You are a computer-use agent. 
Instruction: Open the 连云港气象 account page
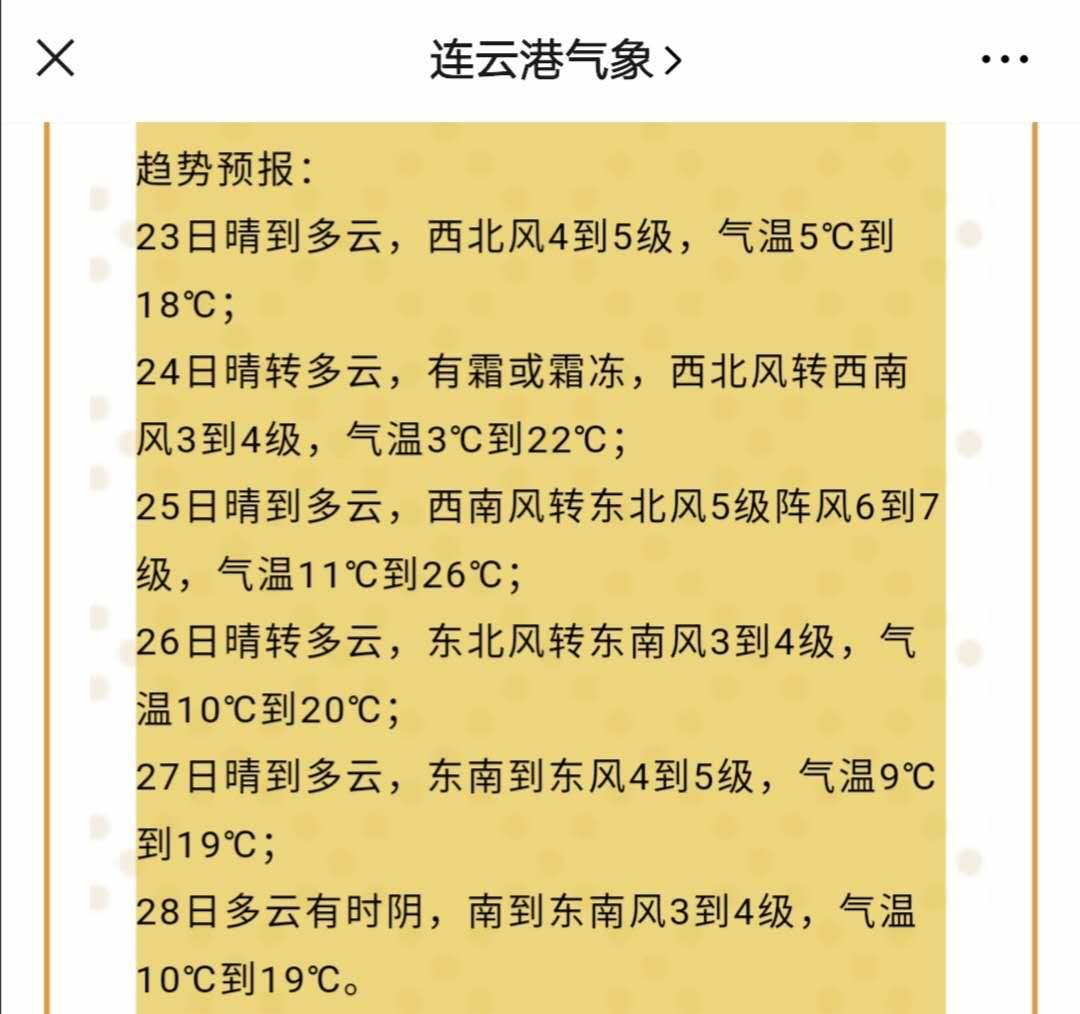(555, 60)
